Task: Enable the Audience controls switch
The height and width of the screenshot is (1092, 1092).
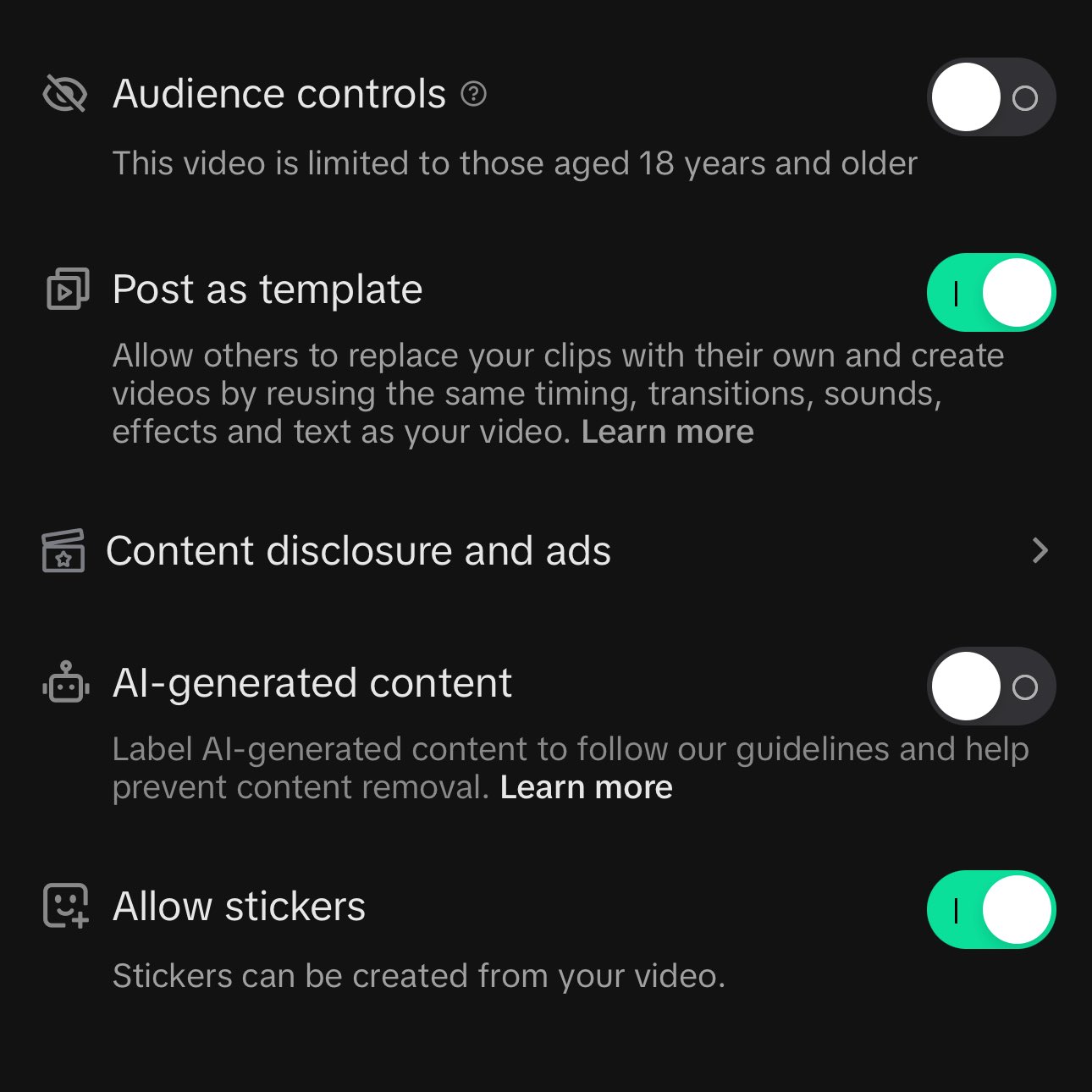Action: pyautogui.click(x=990, y=97)
